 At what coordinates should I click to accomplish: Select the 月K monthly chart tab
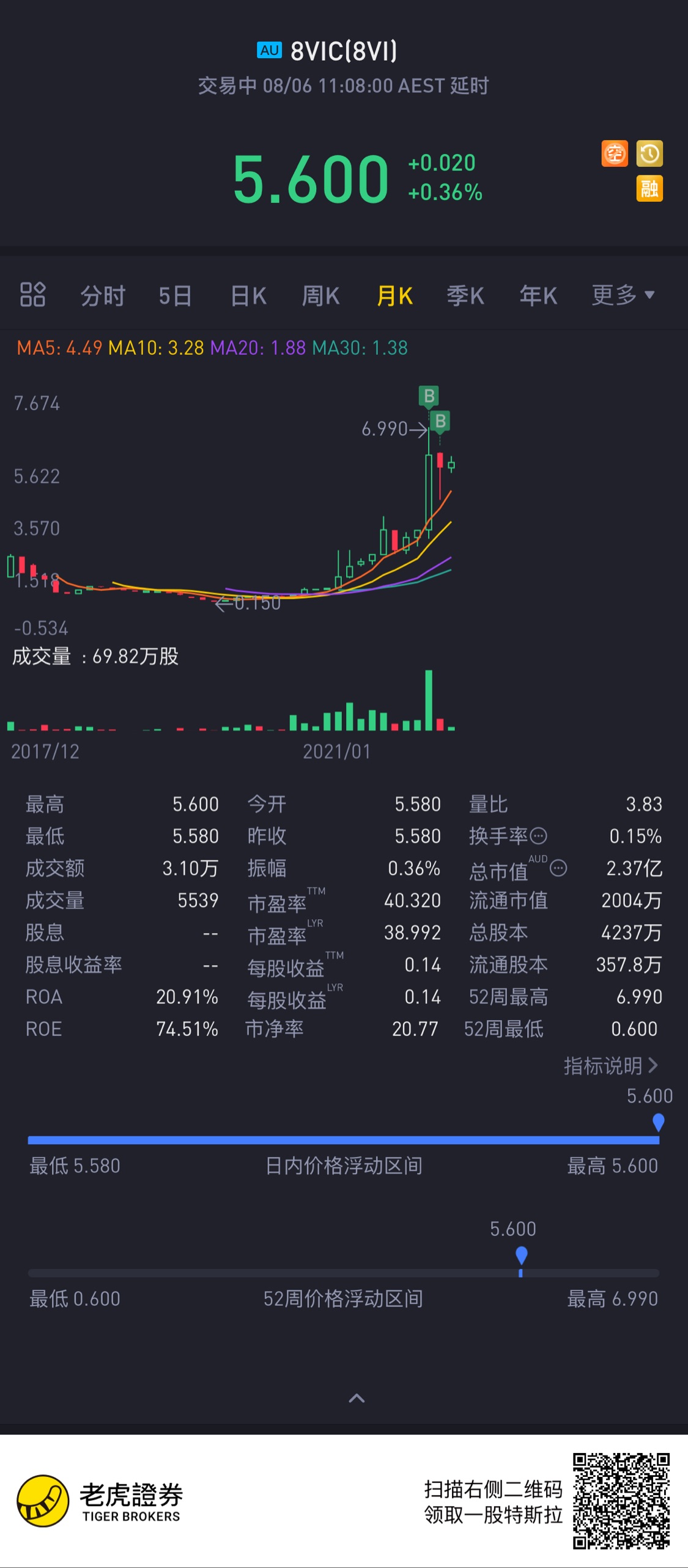[394, 296]
